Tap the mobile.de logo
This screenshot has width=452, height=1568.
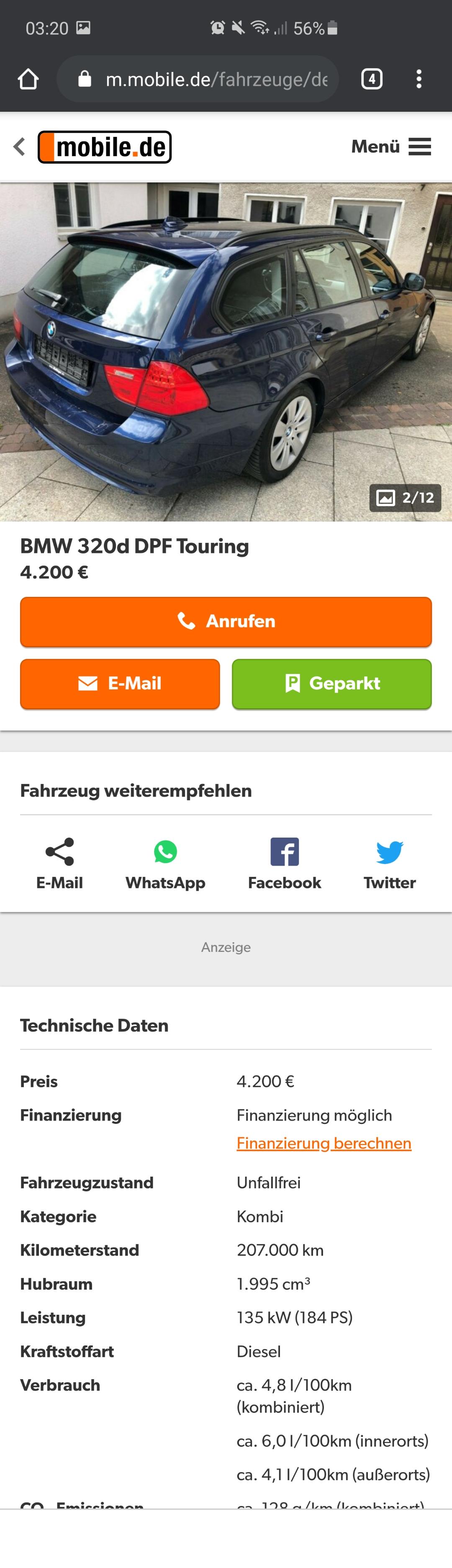(x=105, y=147)
